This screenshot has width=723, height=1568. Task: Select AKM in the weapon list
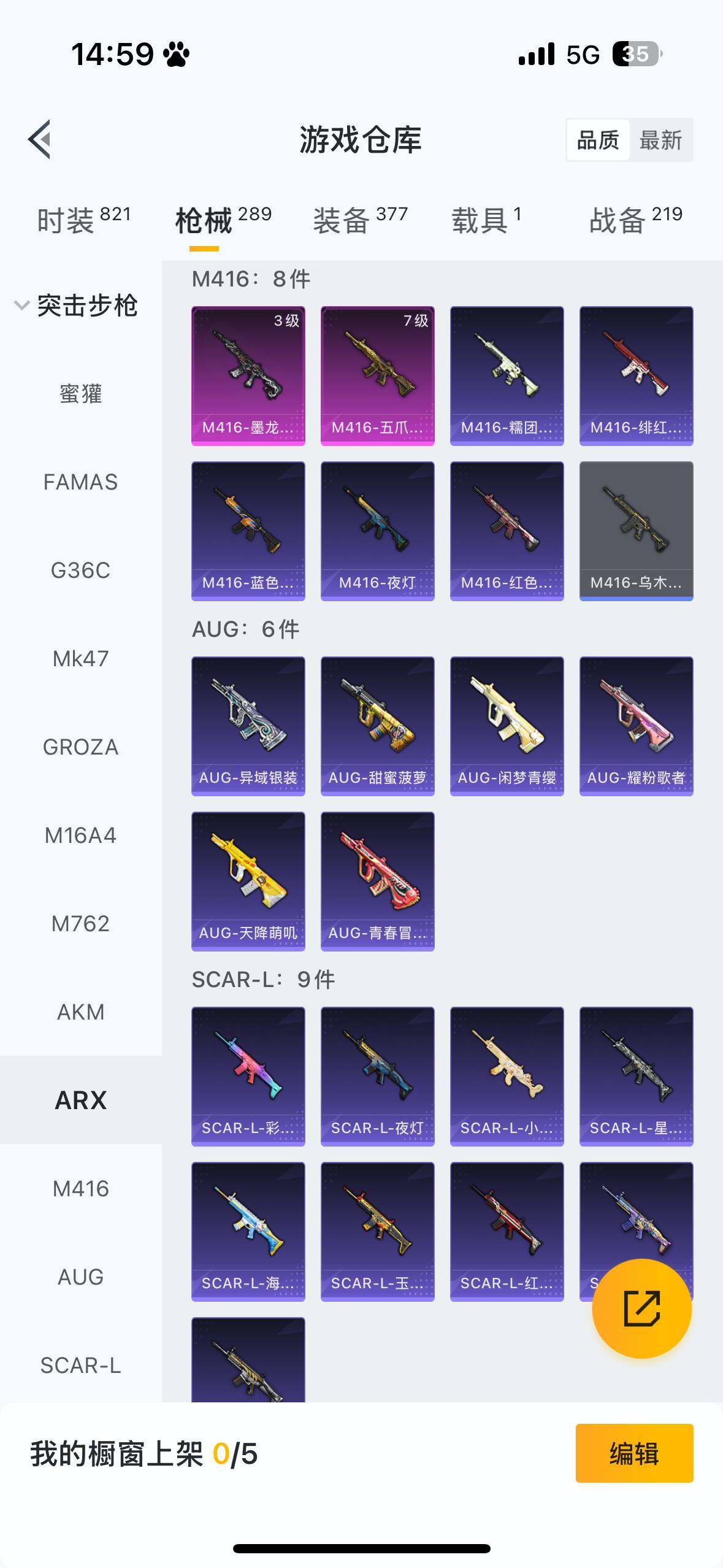80,1012
